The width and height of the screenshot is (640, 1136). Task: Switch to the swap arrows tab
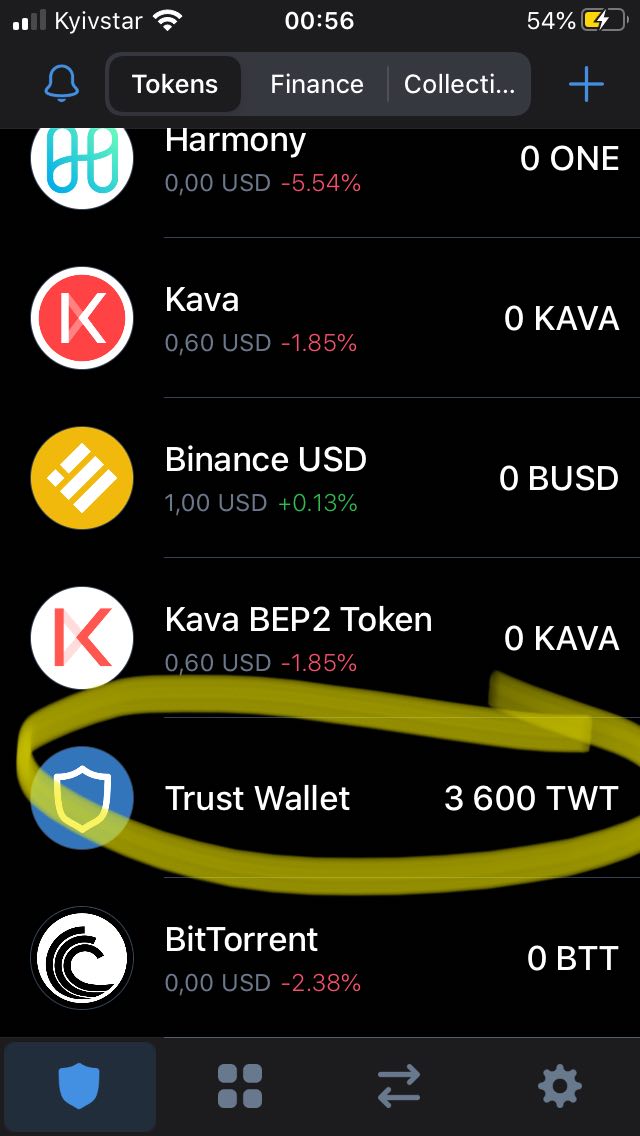pos(398,1086)
